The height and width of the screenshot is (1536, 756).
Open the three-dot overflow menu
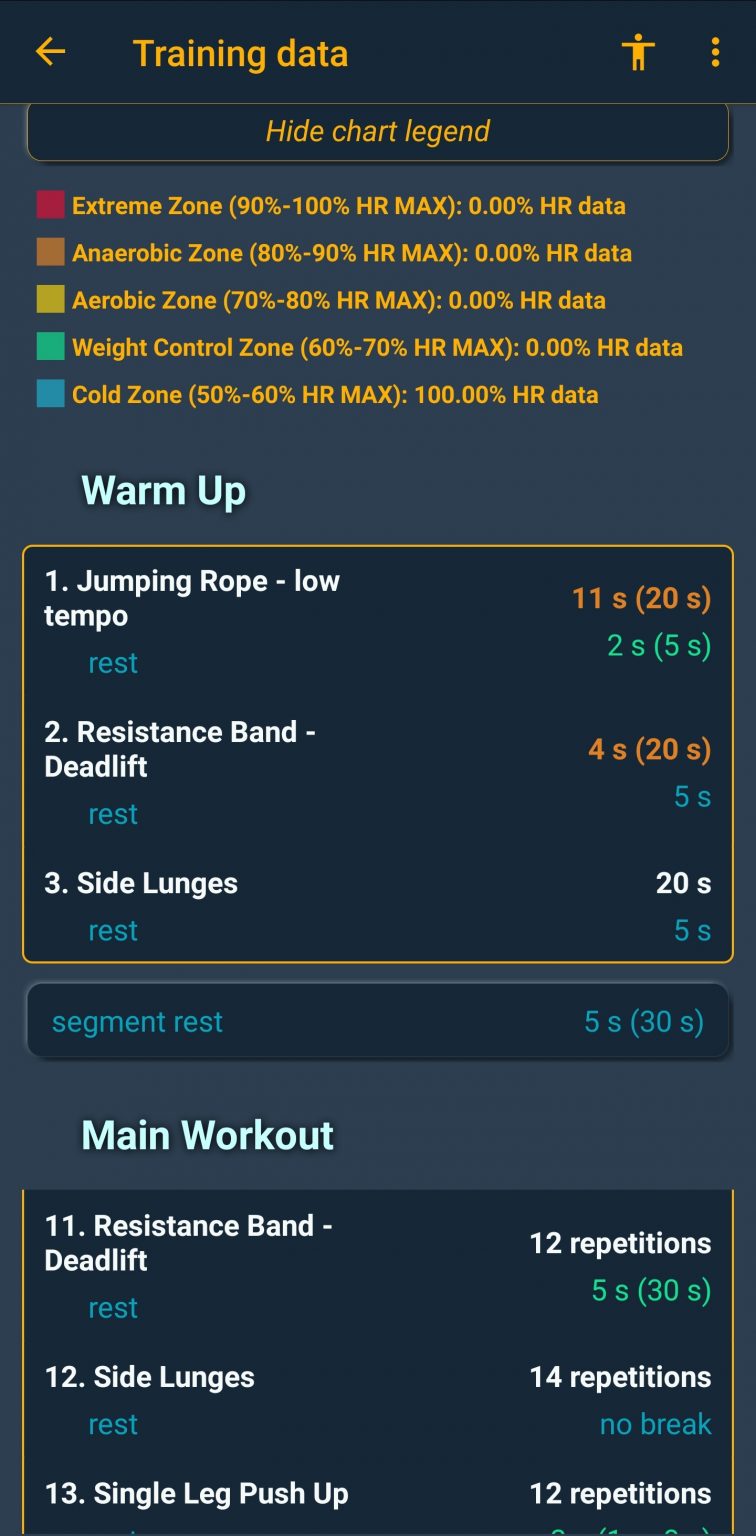715,52
